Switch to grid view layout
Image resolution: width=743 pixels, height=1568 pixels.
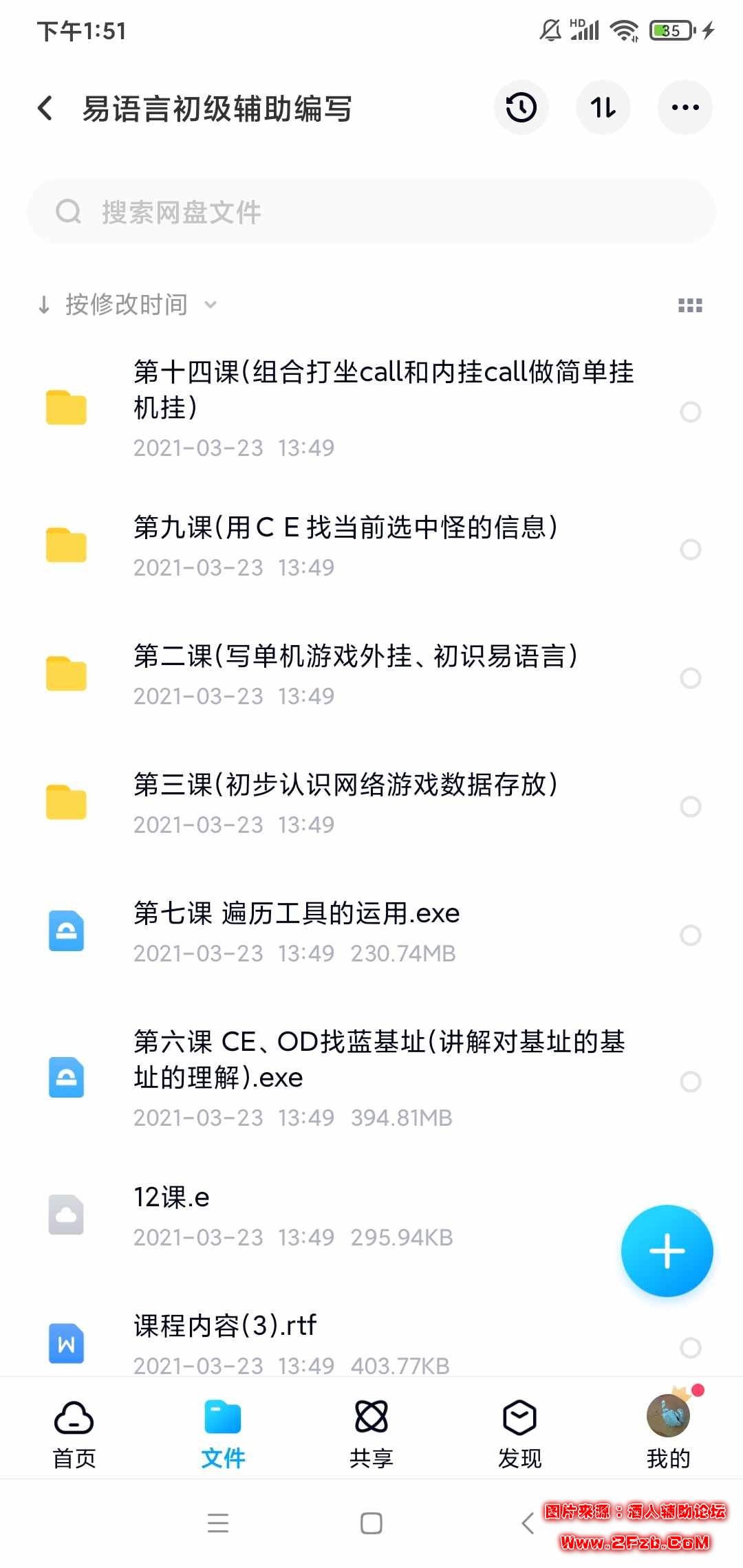[x=690, y=305]
